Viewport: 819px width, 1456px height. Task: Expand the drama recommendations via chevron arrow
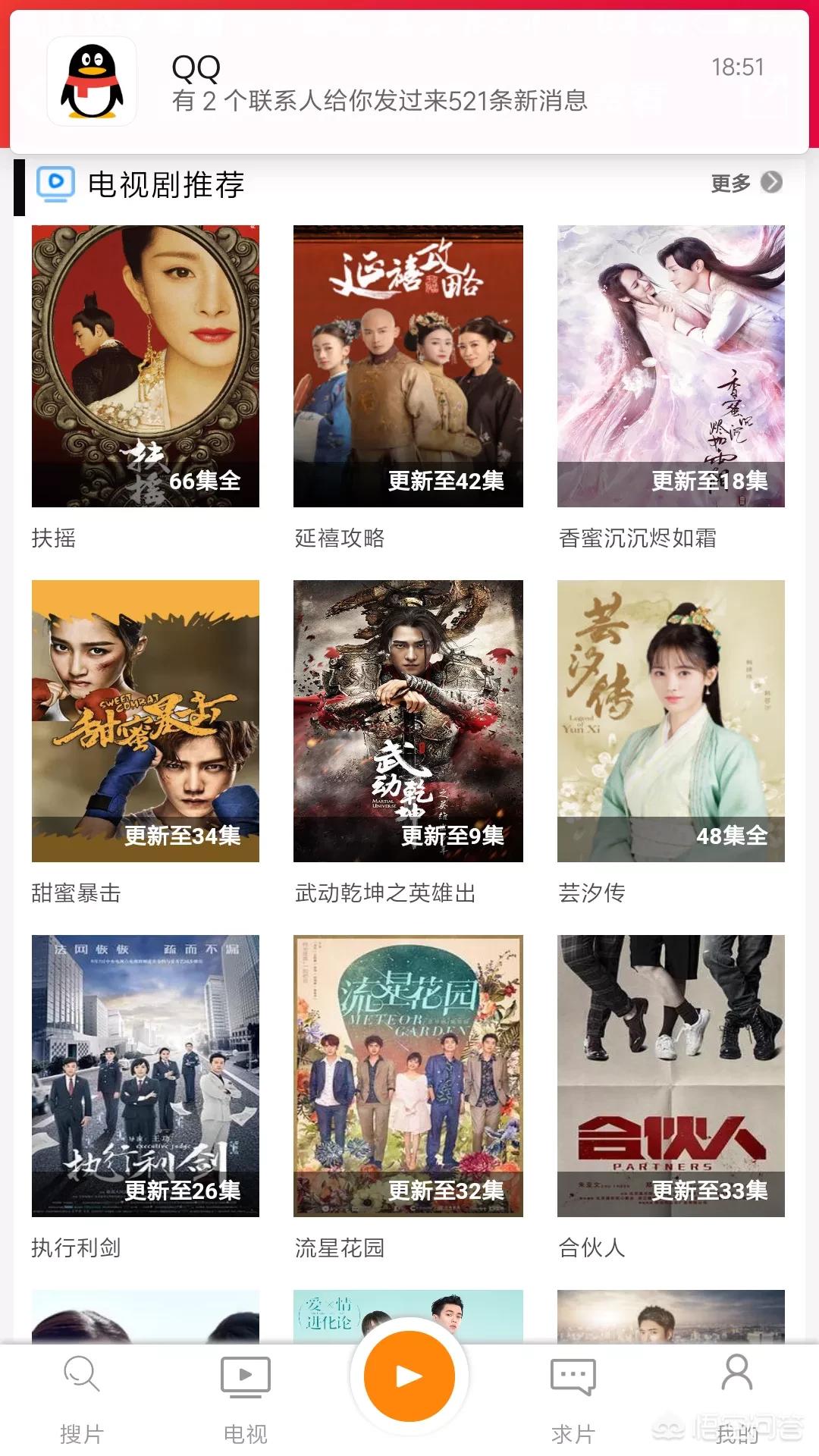tap(772, 183)
